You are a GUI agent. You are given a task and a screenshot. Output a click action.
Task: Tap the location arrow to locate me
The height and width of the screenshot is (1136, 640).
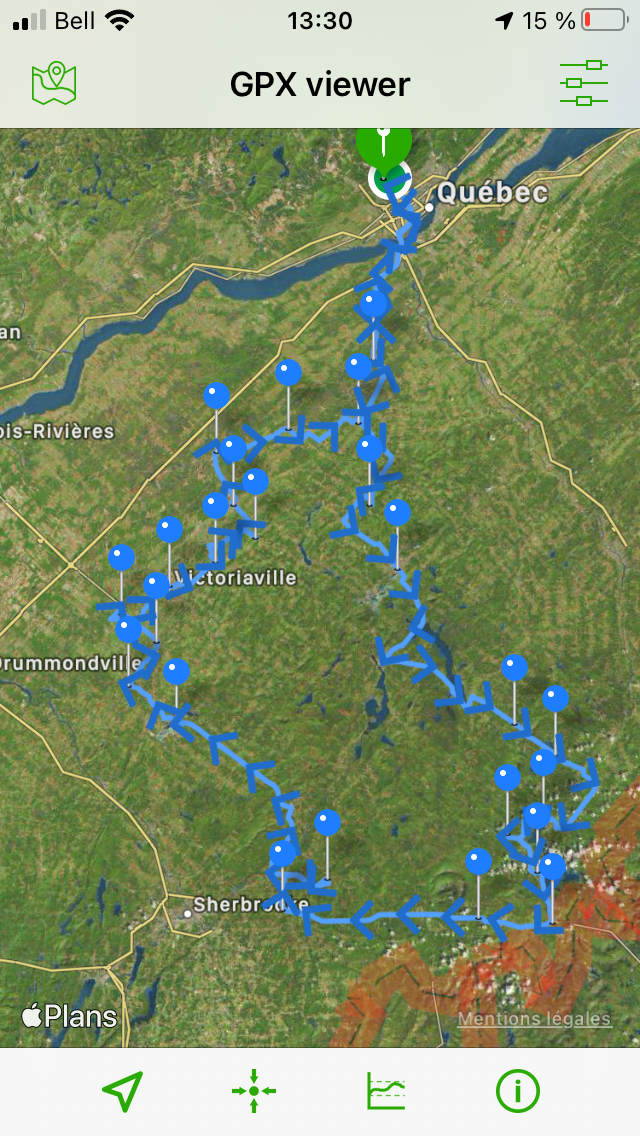point(122,1091)
